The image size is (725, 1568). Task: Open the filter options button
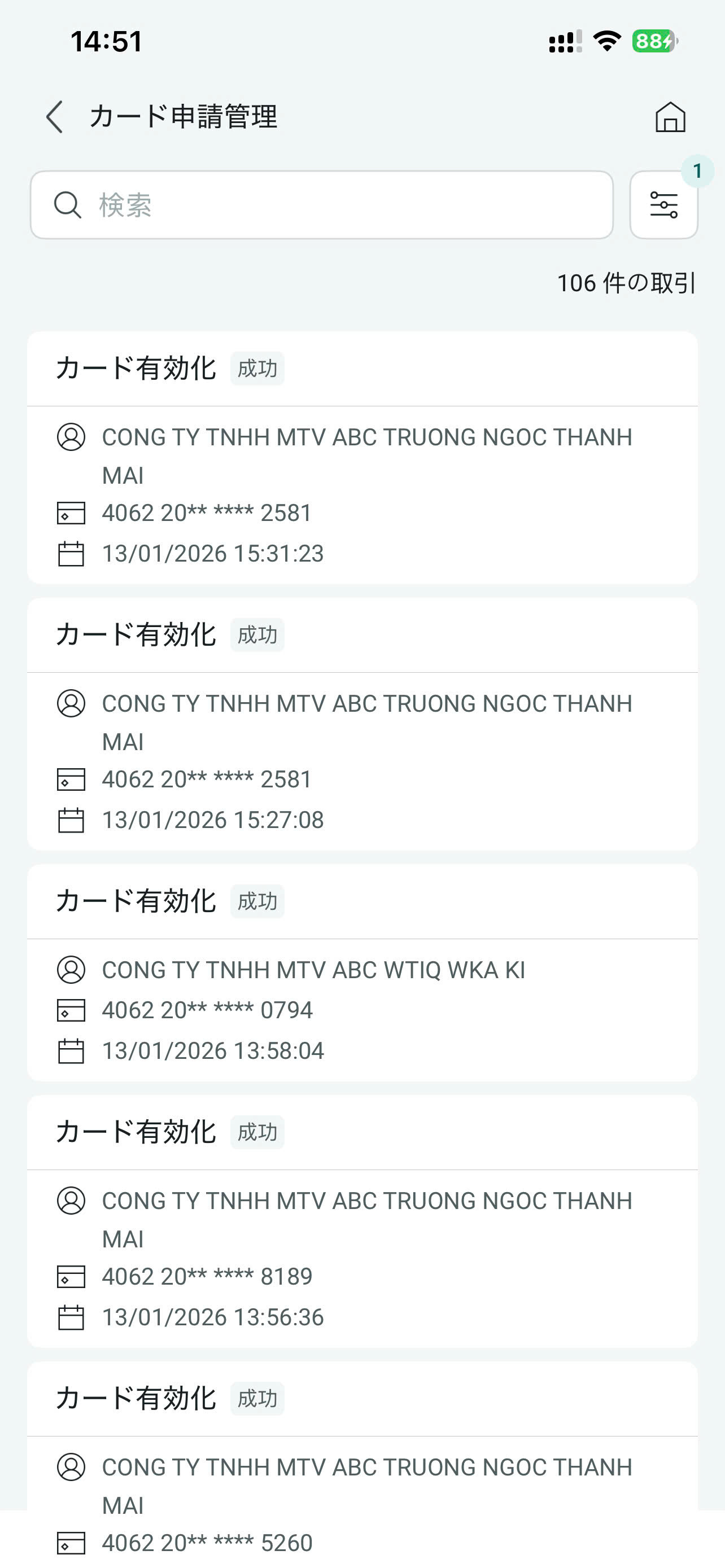click(x=663, y=205)
